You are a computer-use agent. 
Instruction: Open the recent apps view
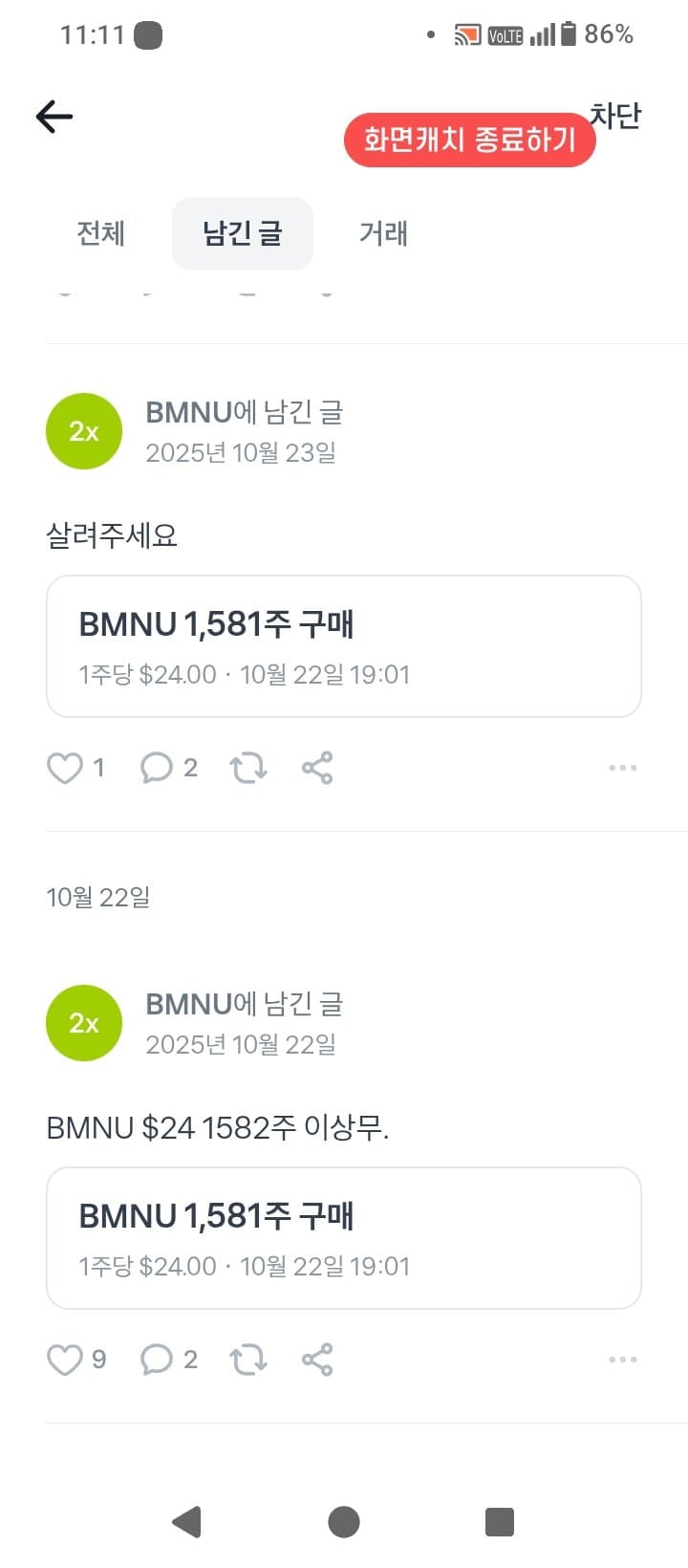[499, 1521]
